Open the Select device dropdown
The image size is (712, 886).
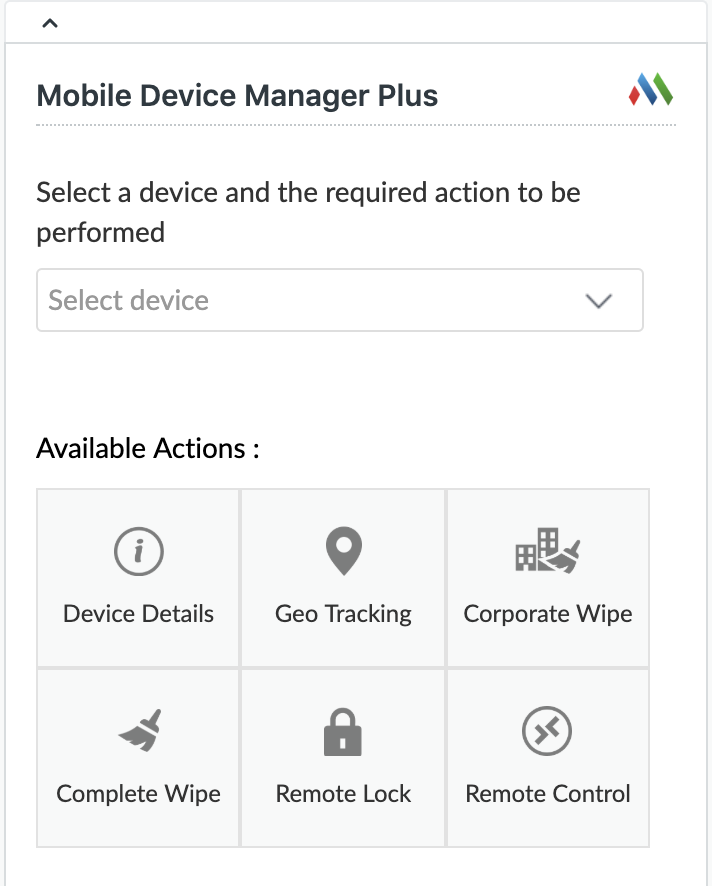click(x=339, y=300)
